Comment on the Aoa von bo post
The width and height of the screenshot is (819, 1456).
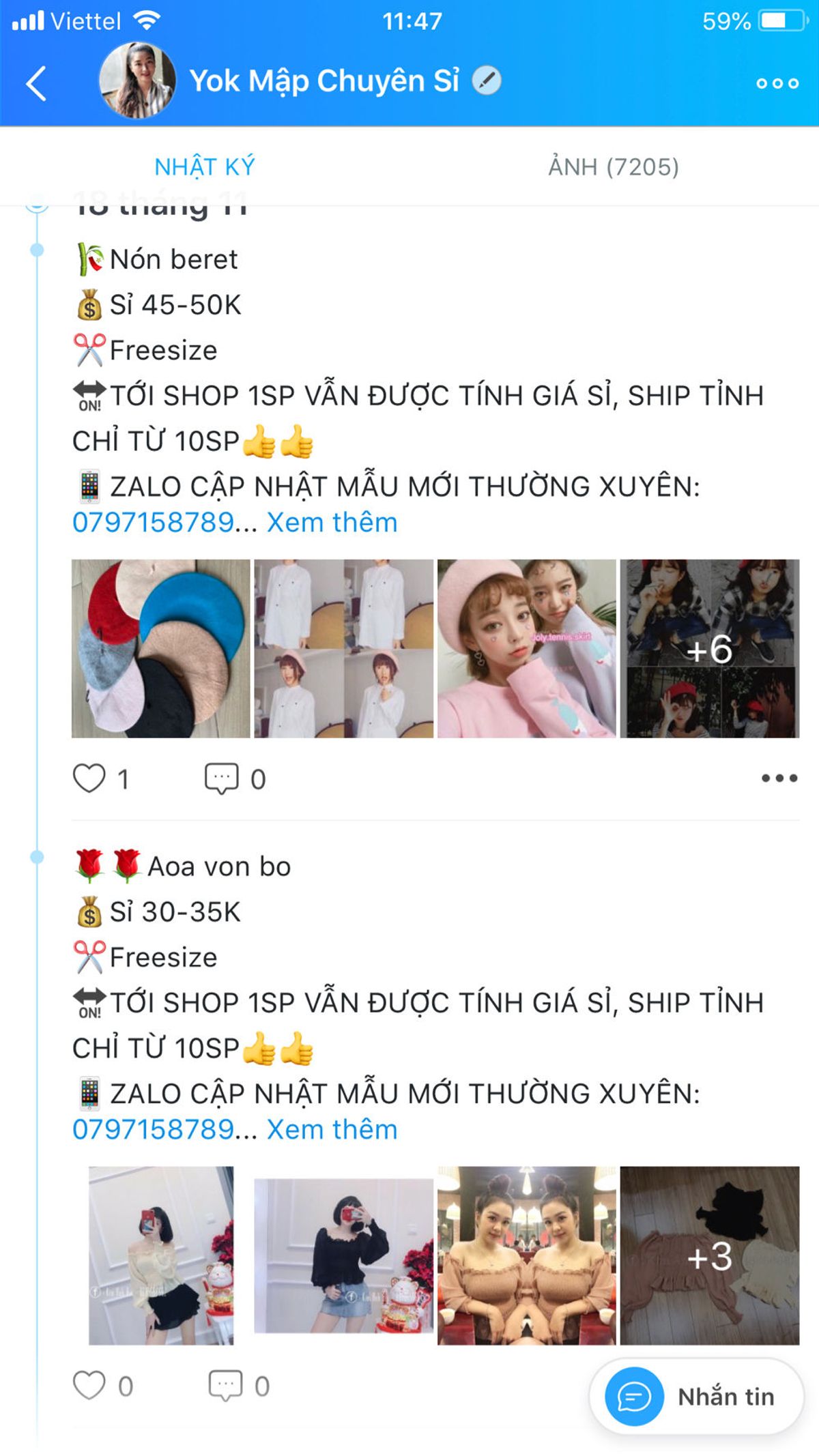(225, 1386)
